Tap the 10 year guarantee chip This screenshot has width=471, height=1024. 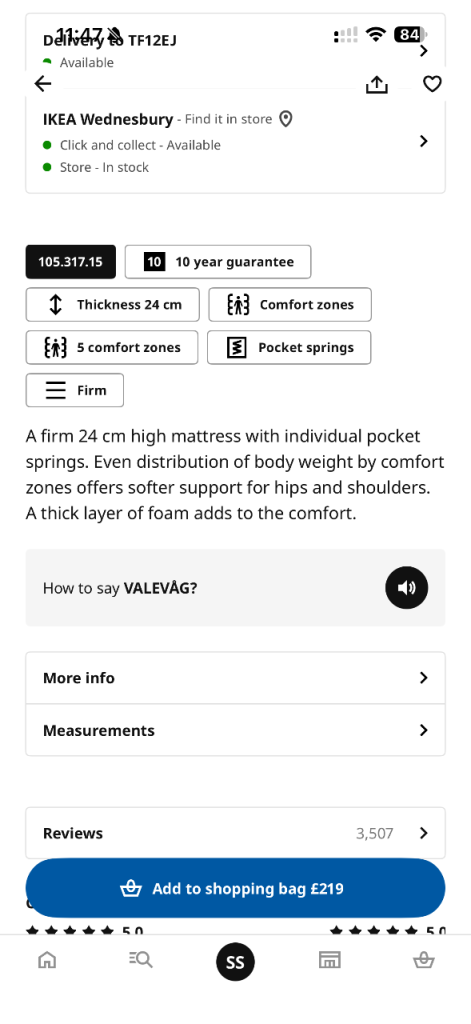(x=218, y=262)
